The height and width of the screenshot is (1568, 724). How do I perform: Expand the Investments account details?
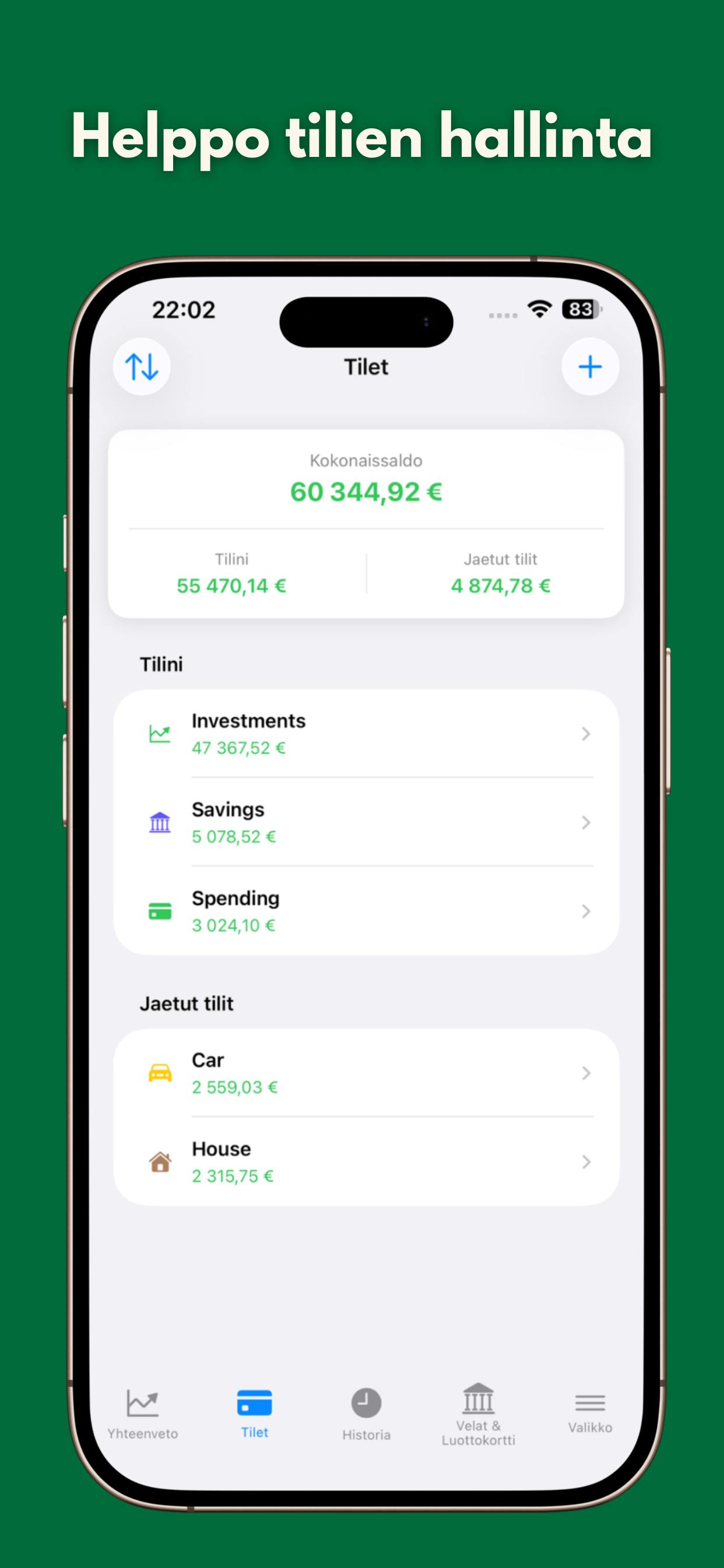(x=585, y=733)
